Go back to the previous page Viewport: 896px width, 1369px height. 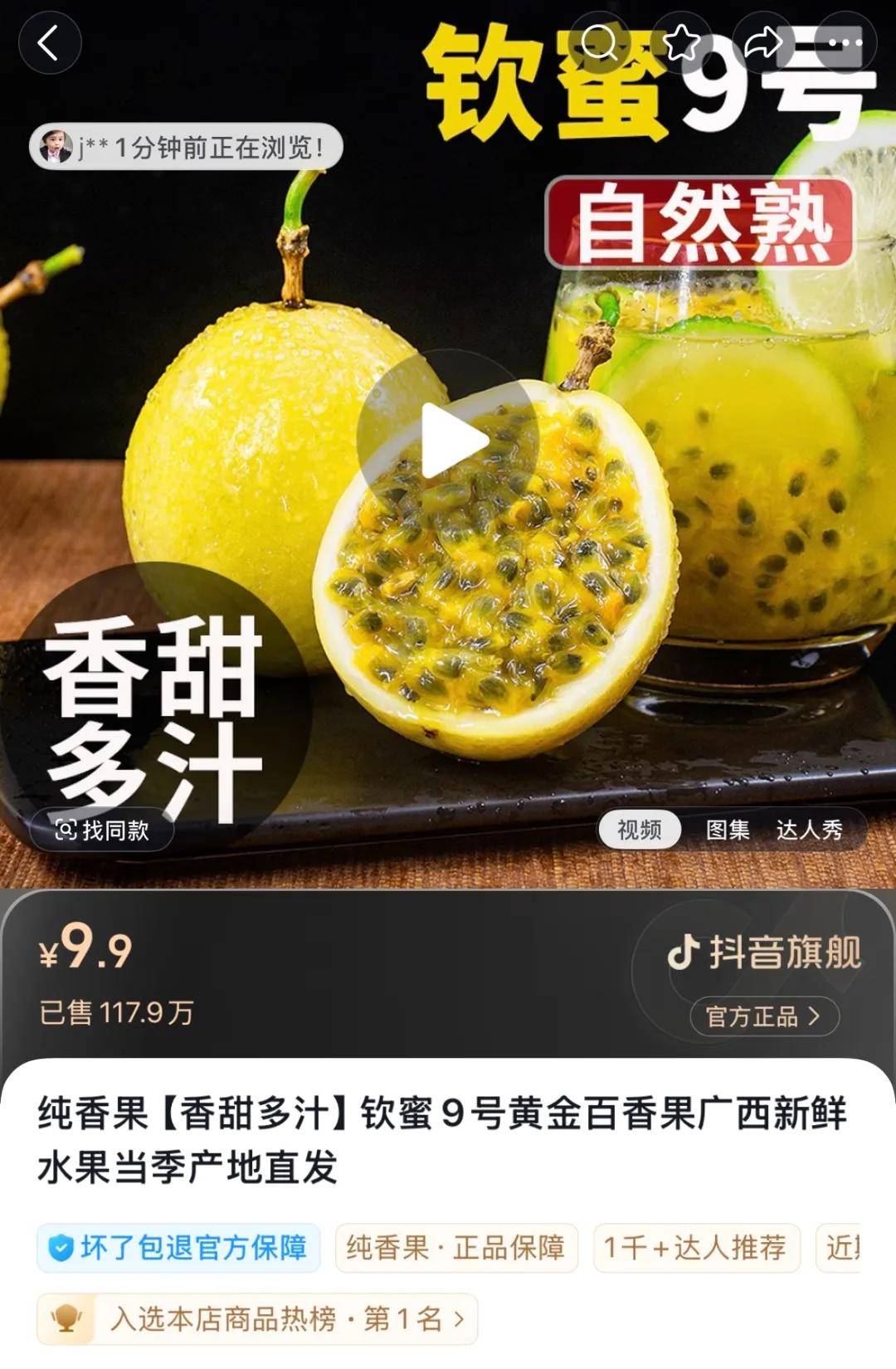(x=48, y=43)
